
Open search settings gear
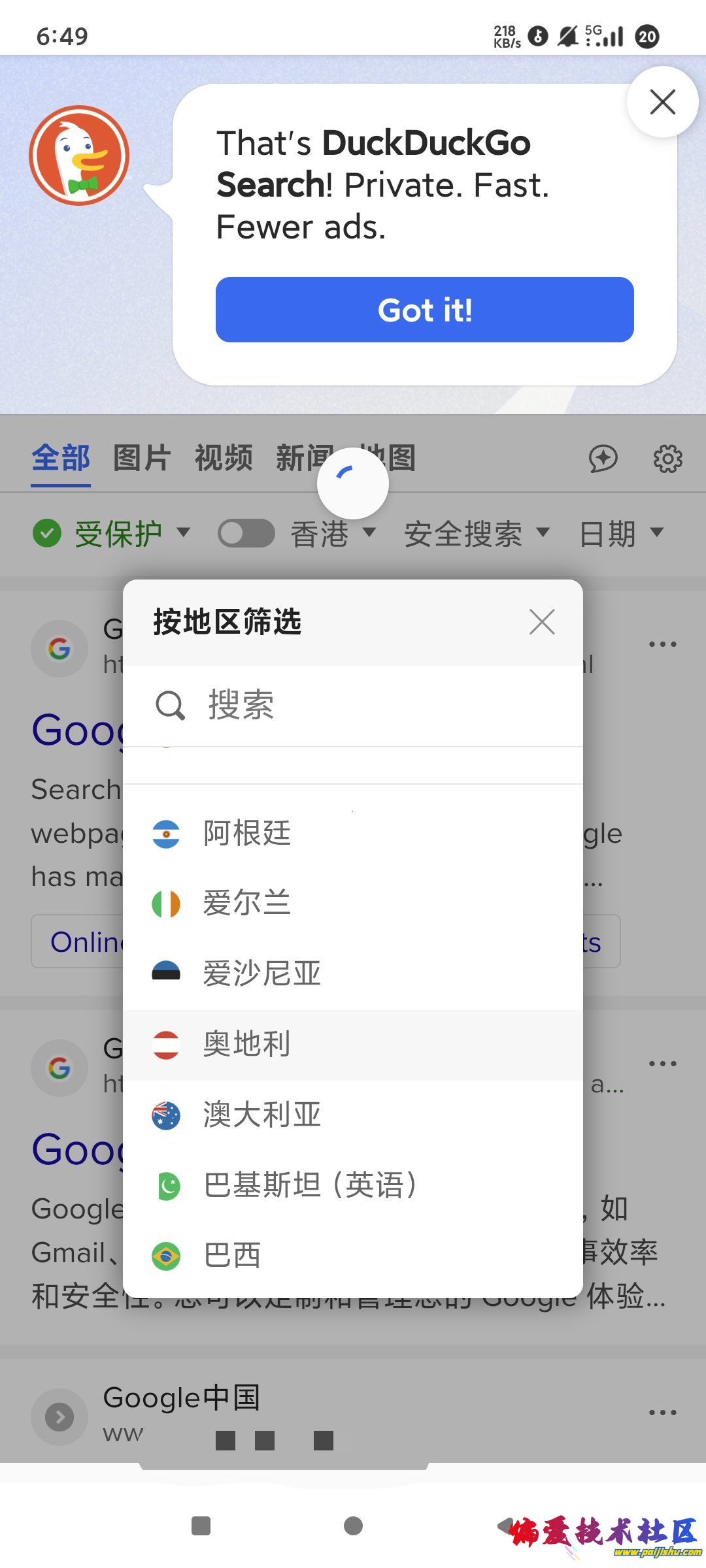(x=667, y=459)
